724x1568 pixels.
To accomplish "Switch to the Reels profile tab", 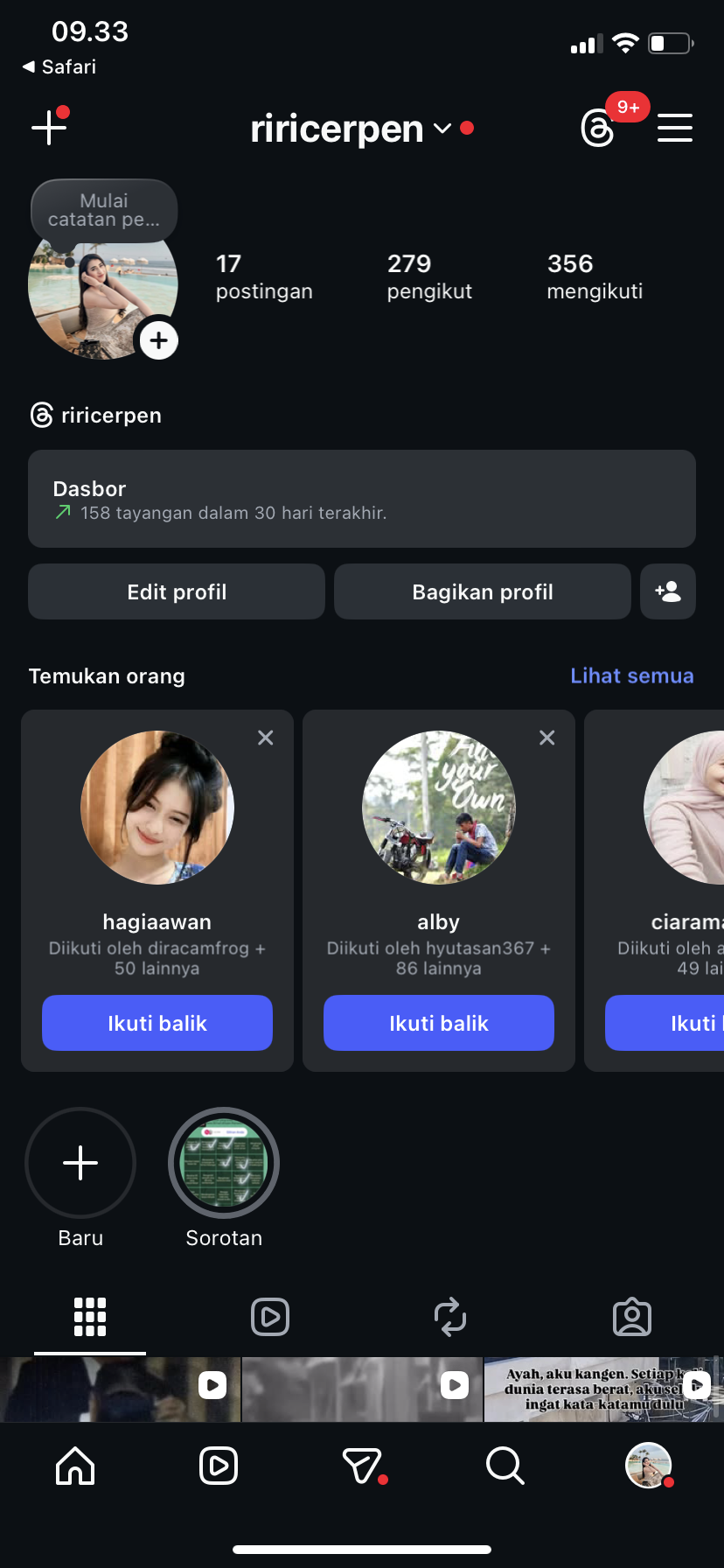I will point(270,1317).
